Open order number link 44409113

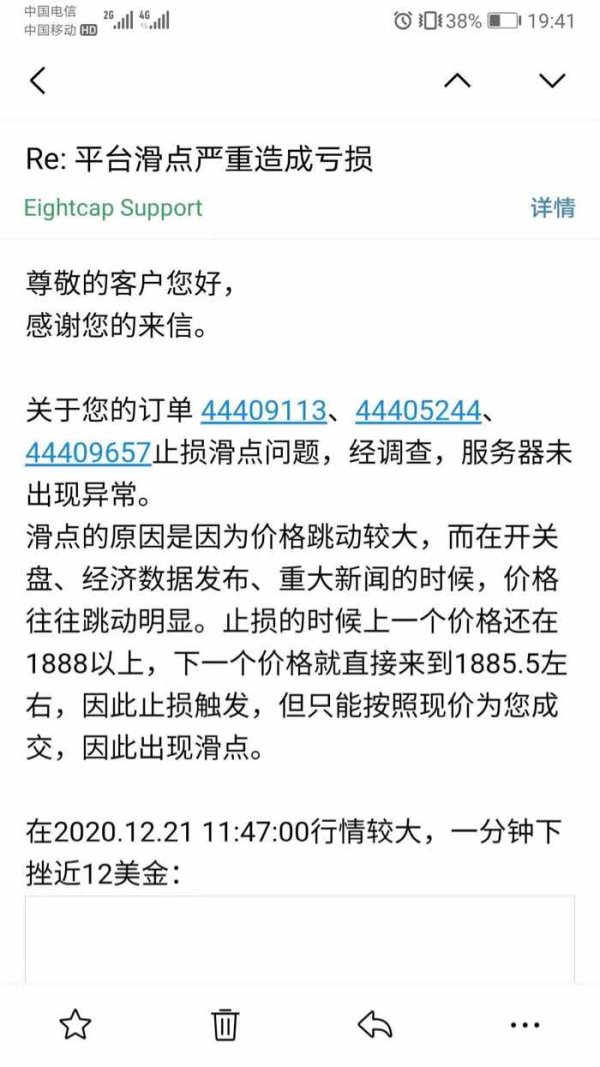point(264,412)
